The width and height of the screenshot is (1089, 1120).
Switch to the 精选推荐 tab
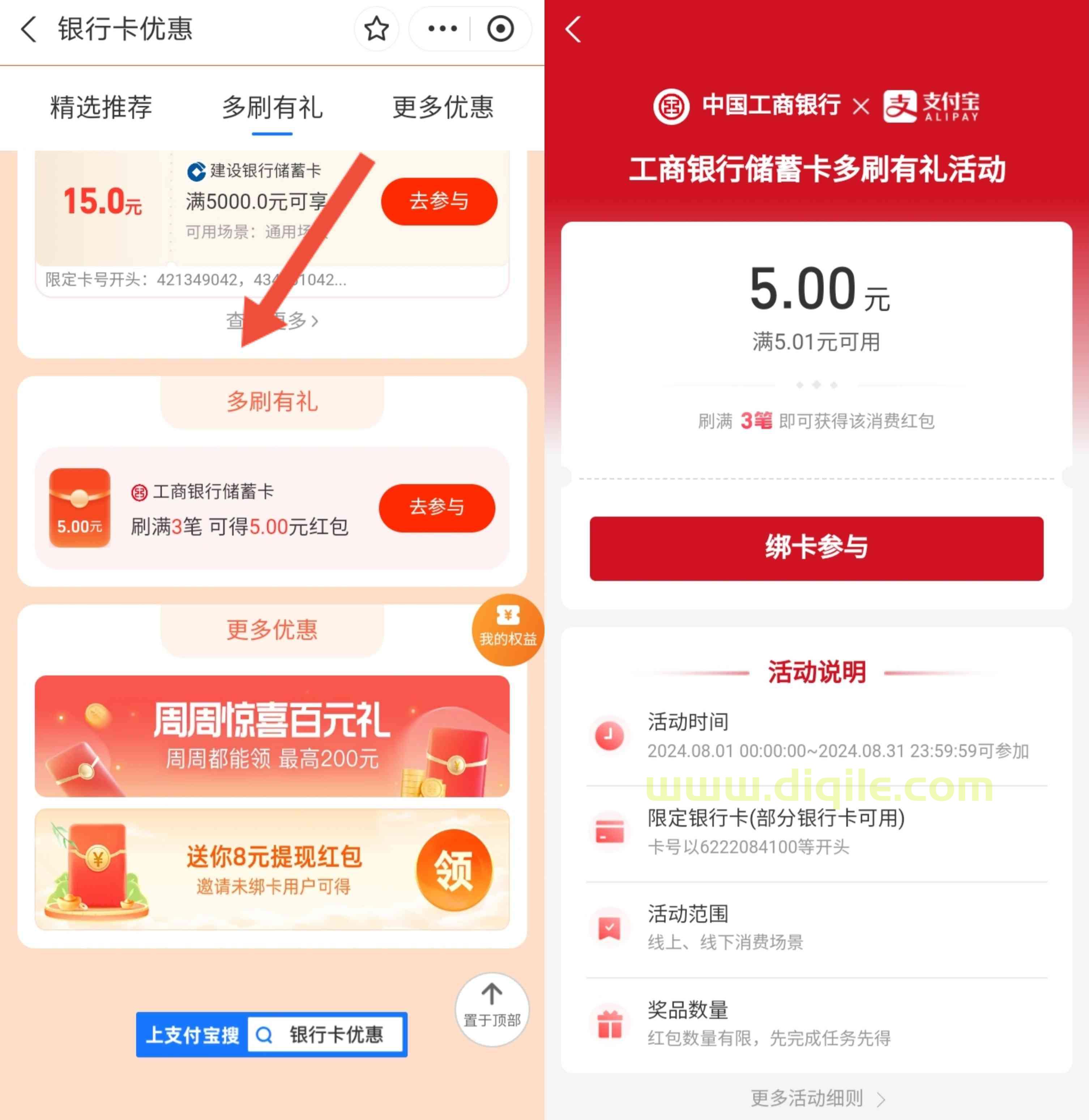tap(101, 107)
